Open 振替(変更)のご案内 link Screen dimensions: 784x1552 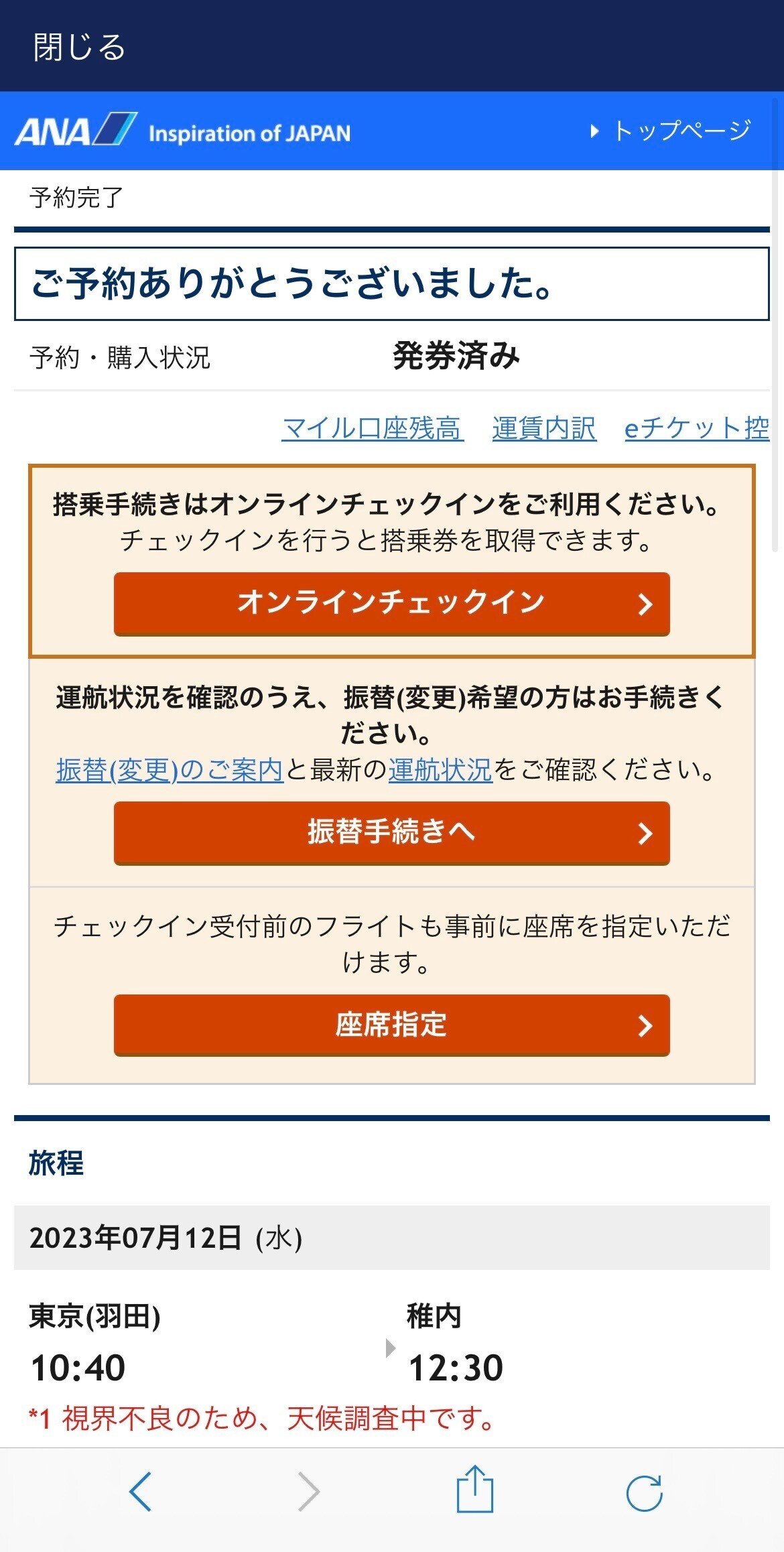point(170,770)
